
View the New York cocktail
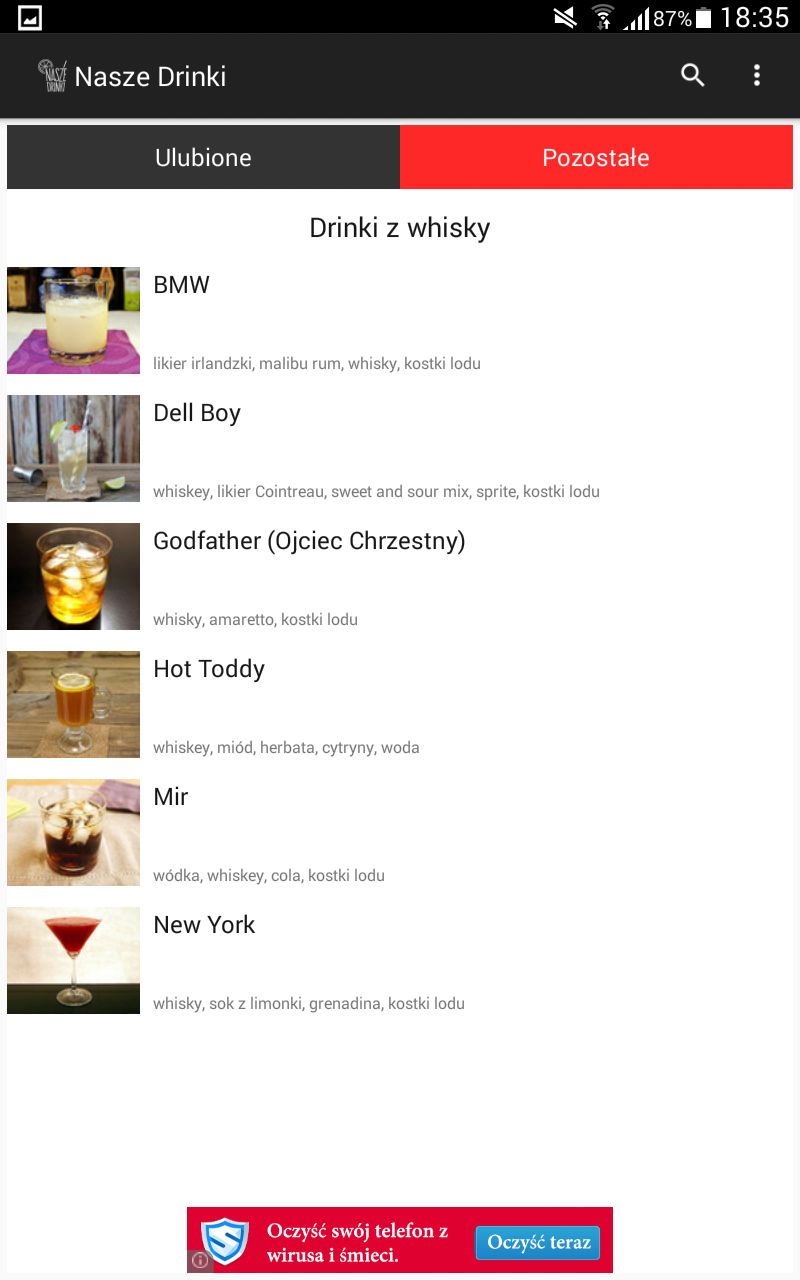[x=400, y=960]
